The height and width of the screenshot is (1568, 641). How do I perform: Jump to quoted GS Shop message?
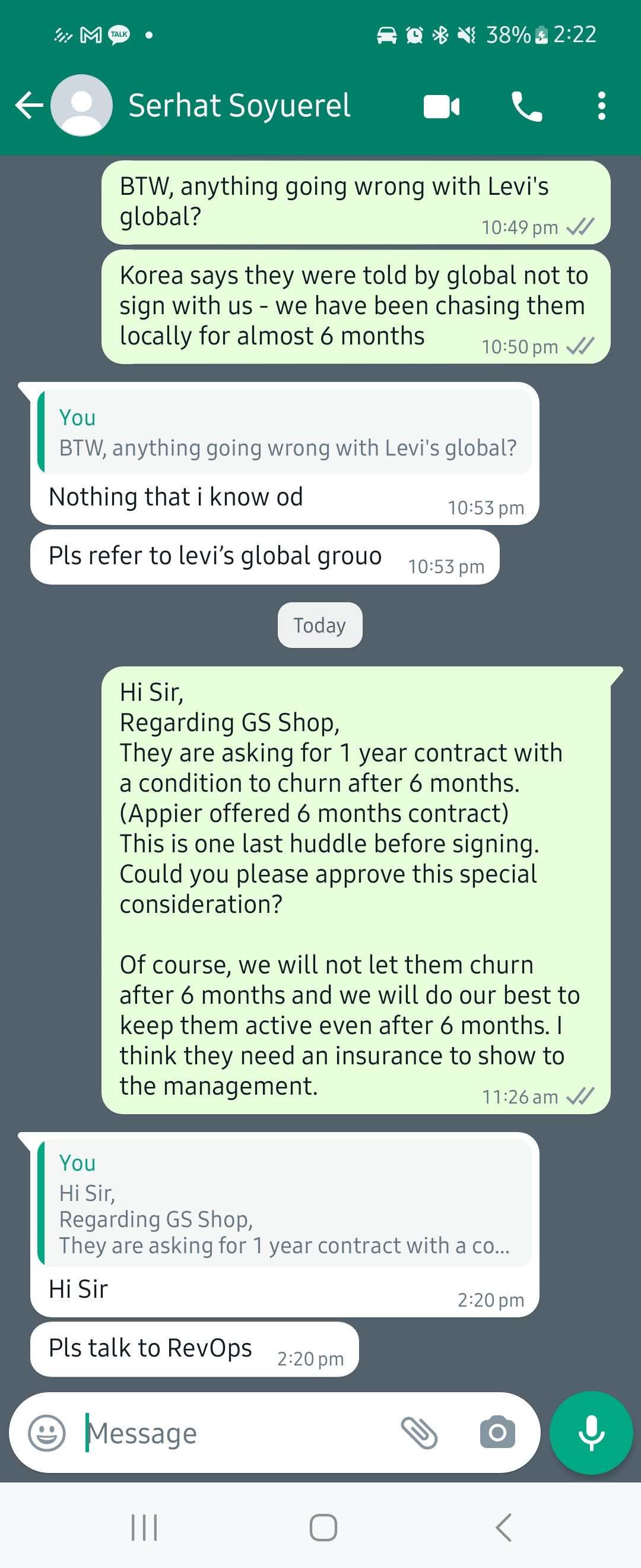[285, 1203]
